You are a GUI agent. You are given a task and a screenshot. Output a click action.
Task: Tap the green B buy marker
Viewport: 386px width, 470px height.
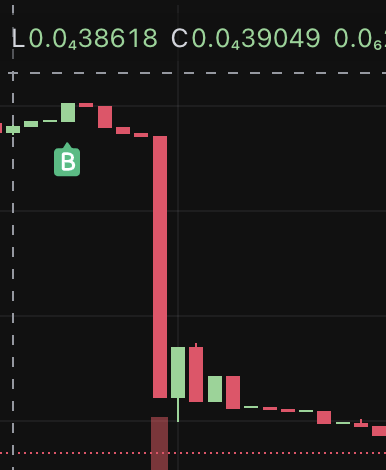tap(67, 160)
